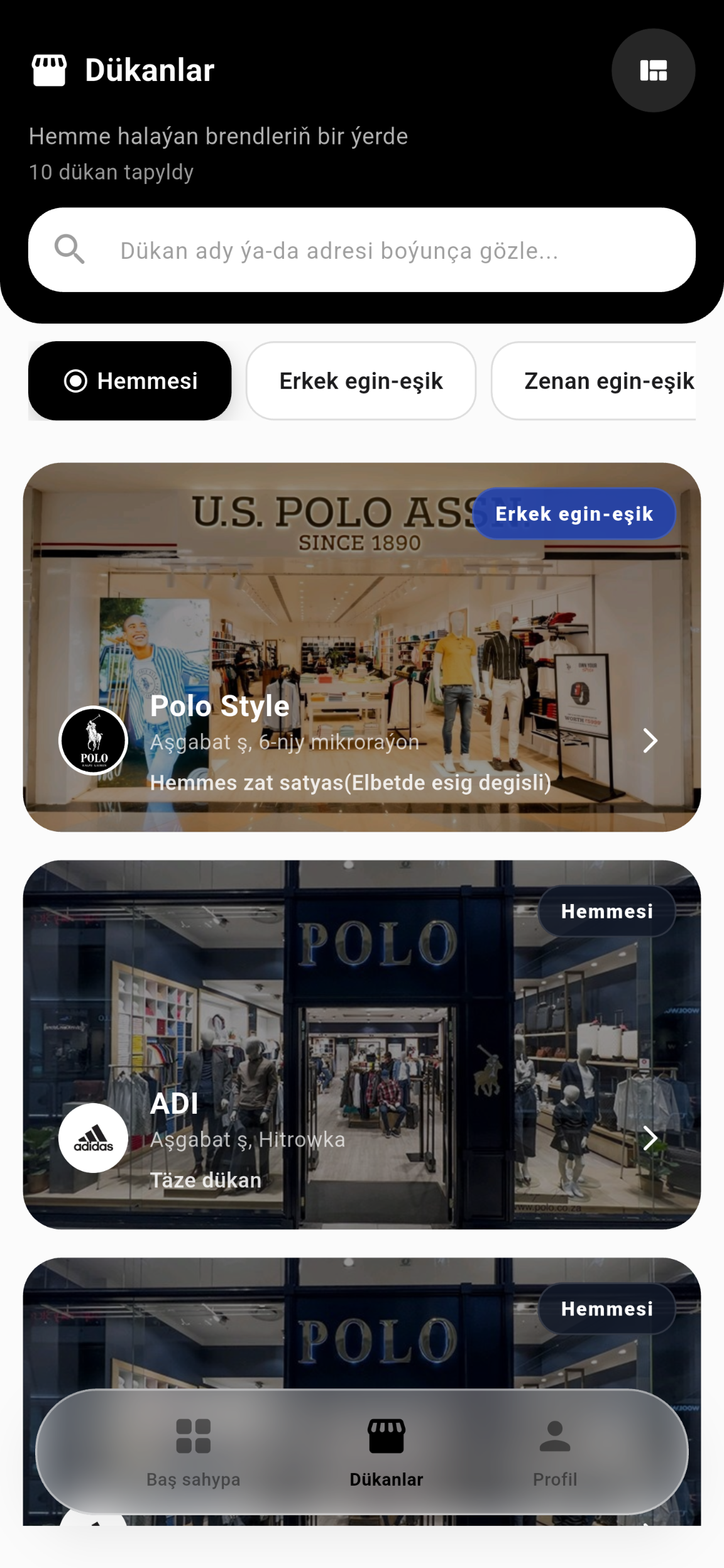Screen dimensions: 724x1568
Task: Filter by Erkek egin-eşik chip
Action: [x=361, y=381]
